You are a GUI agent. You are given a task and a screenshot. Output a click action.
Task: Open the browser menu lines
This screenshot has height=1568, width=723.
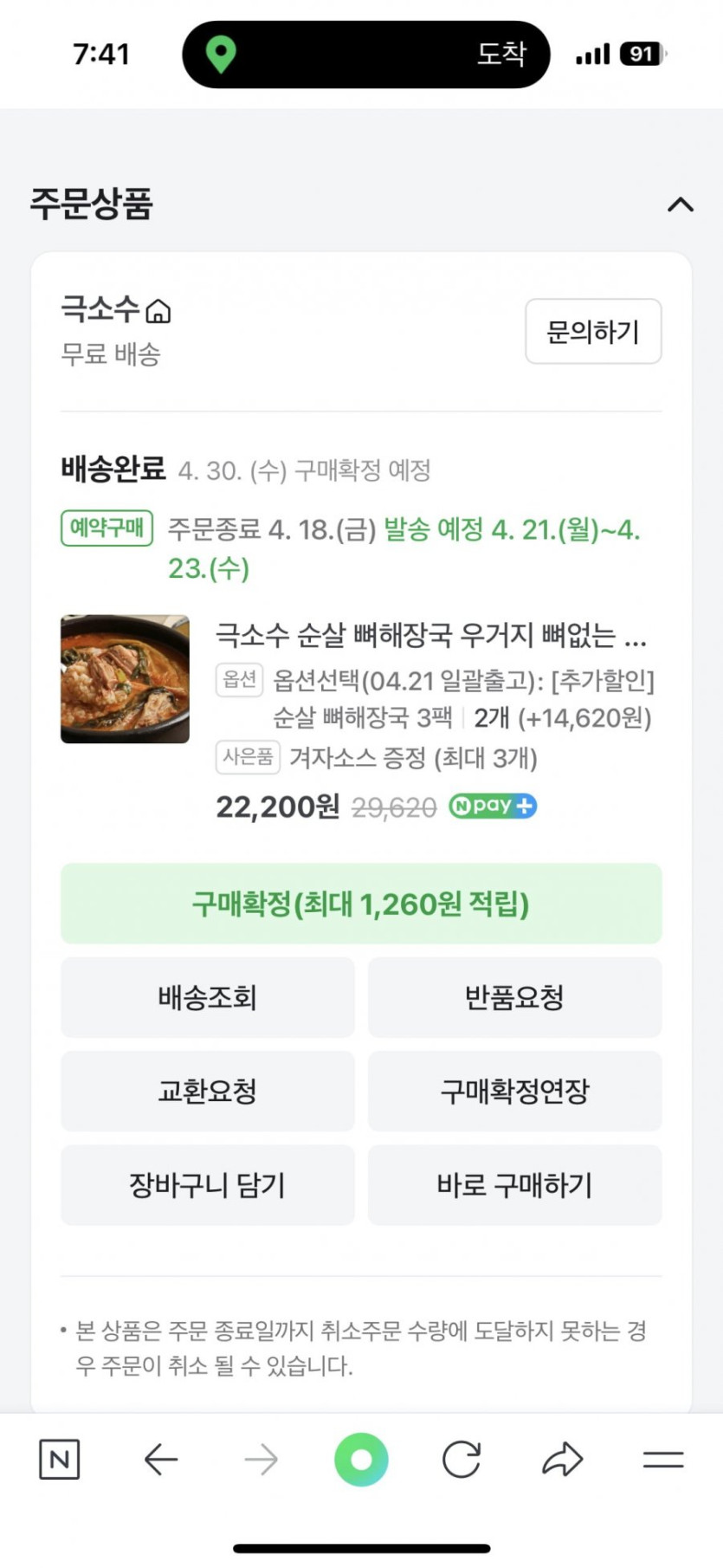[663, 1460]
